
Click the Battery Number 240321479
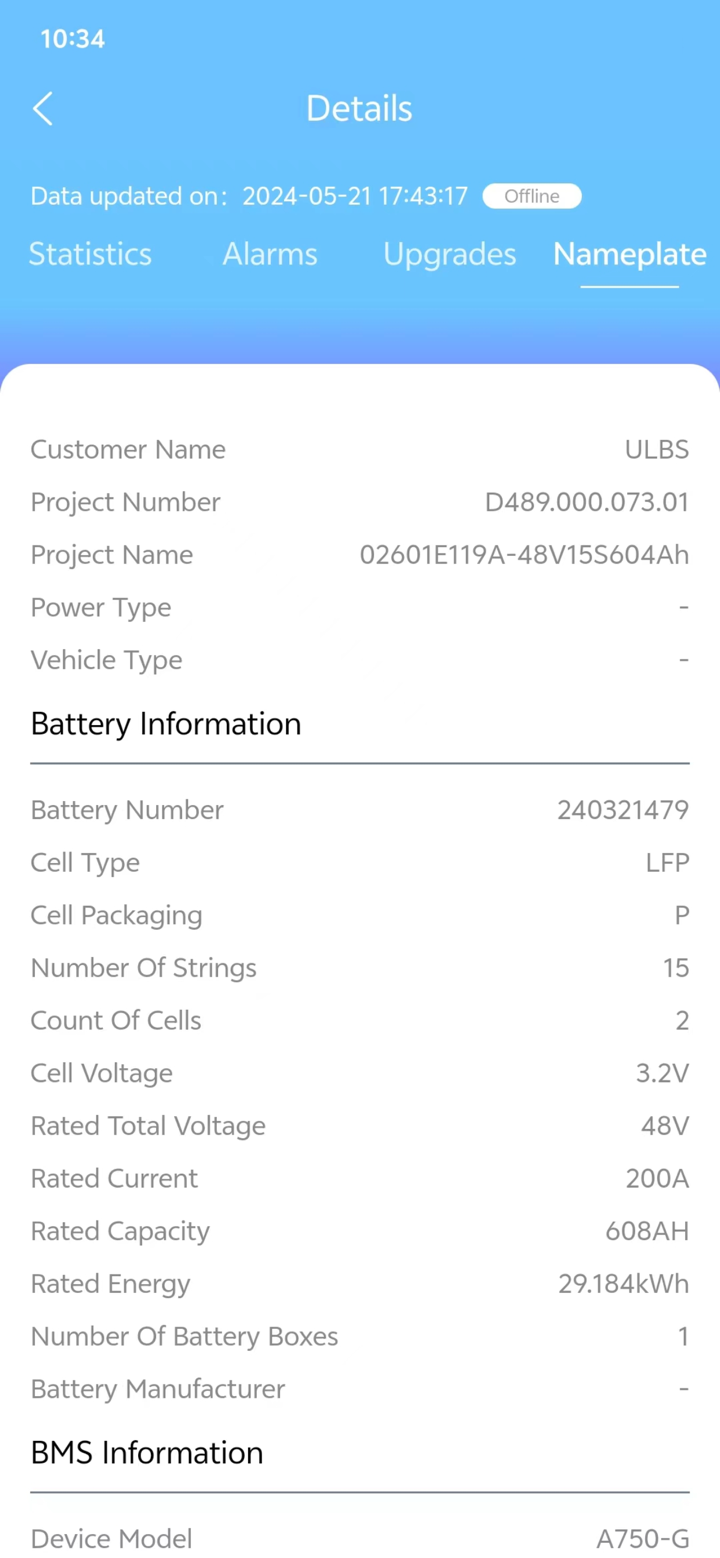622,810
